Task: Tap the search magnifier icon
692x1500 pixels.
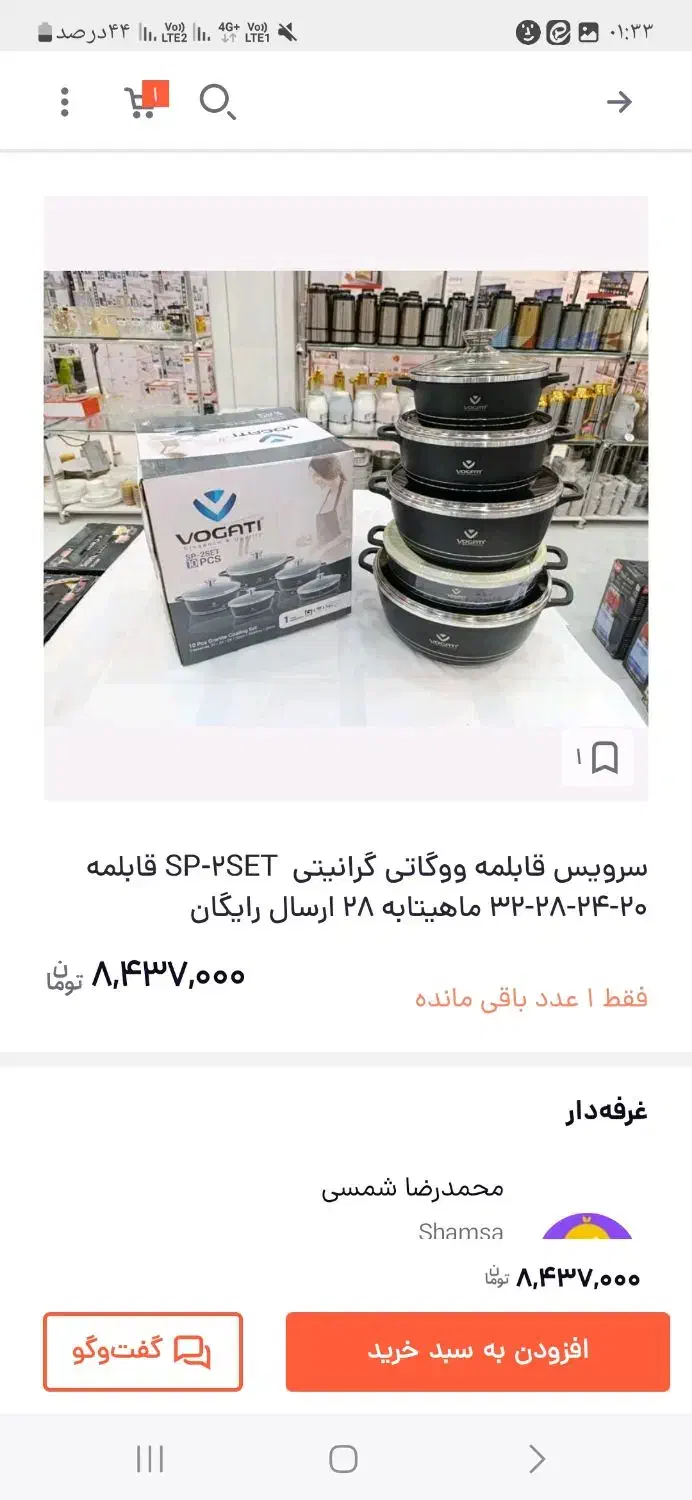Action: (217, 102)
